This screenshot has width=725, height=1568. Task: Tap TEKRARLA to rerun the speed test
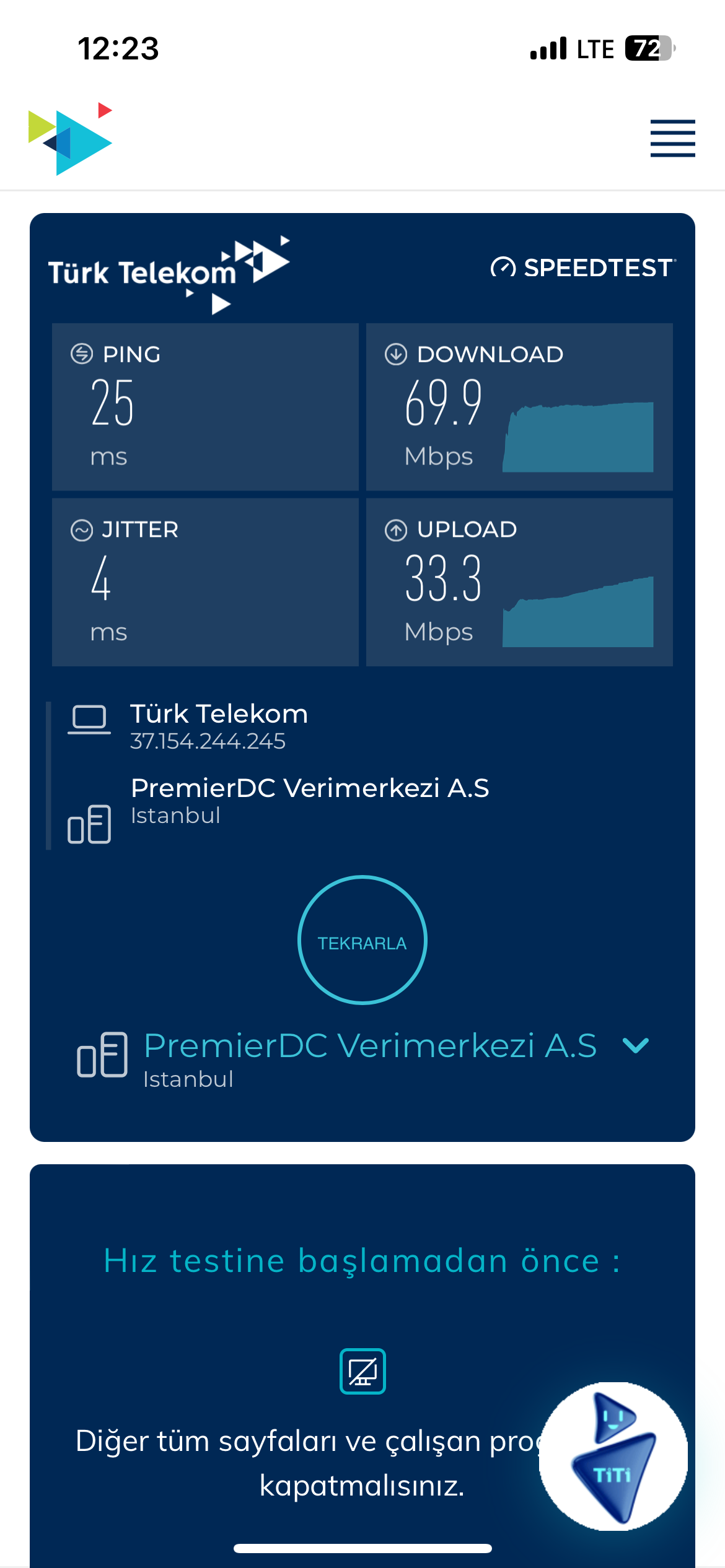(x=362, y=939)
